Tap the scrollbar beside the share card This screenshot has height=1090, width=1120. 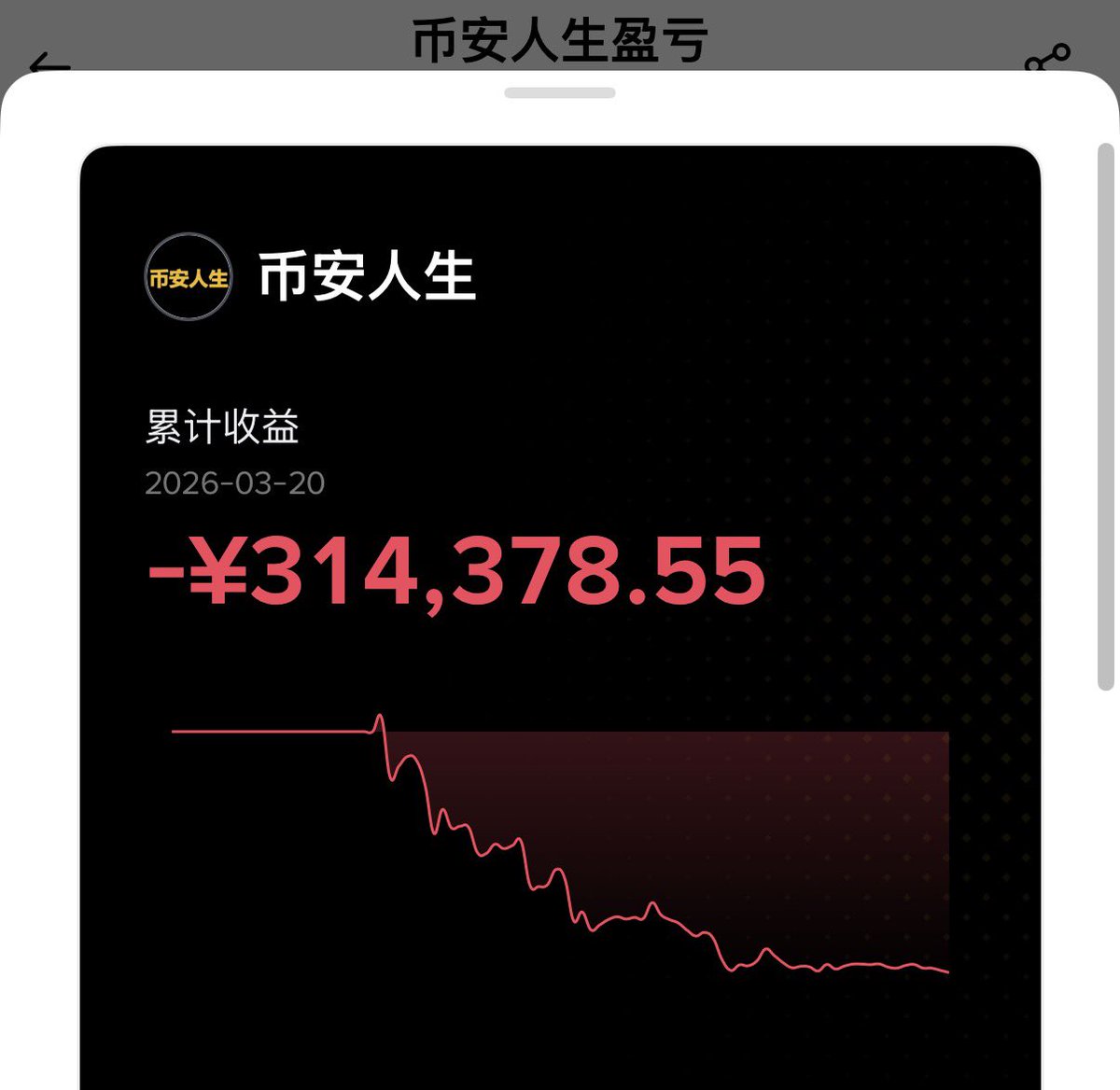(1106, 416)
